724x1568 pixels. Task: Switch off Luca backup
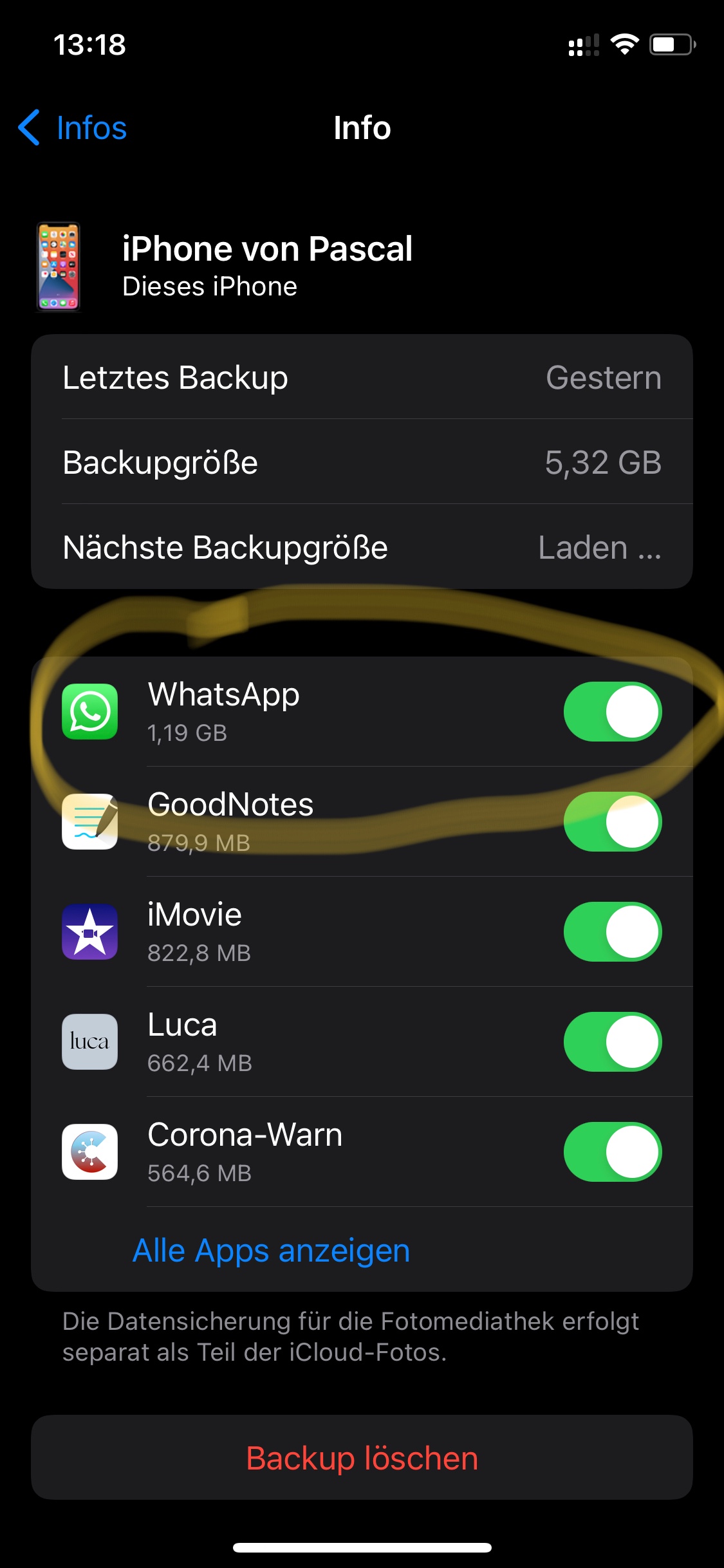[x=612, y=1041]
